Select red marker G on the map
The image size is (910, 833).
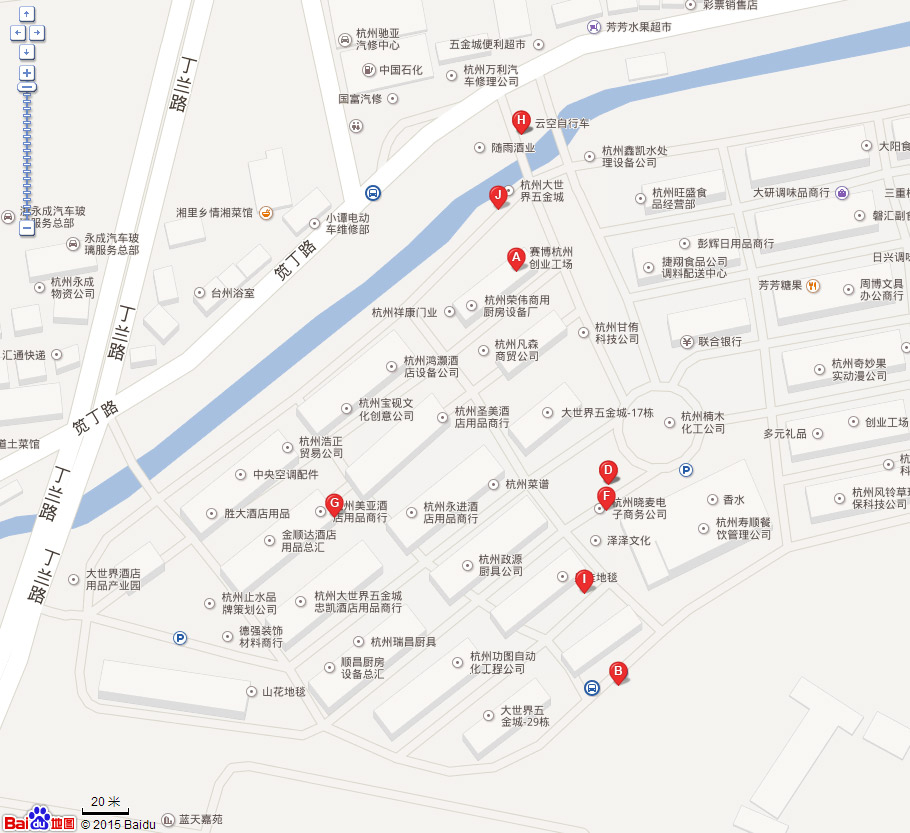pos(335,503)
